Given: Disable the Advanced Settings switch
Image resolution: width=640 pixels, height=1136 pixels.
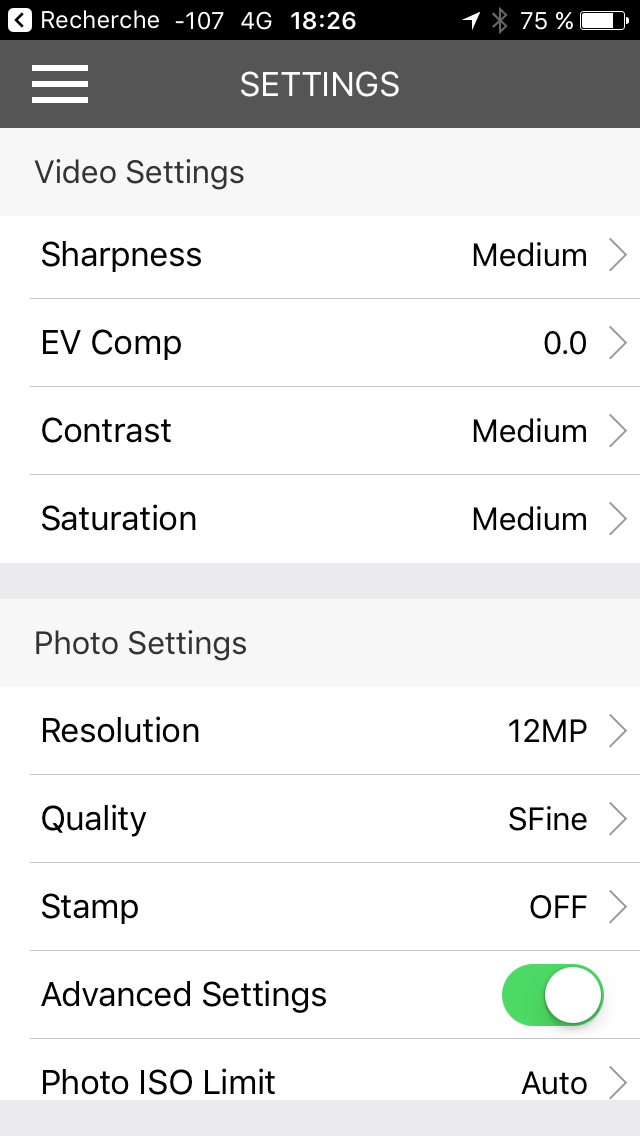Looking at the screenshot, I should (552, 995).
